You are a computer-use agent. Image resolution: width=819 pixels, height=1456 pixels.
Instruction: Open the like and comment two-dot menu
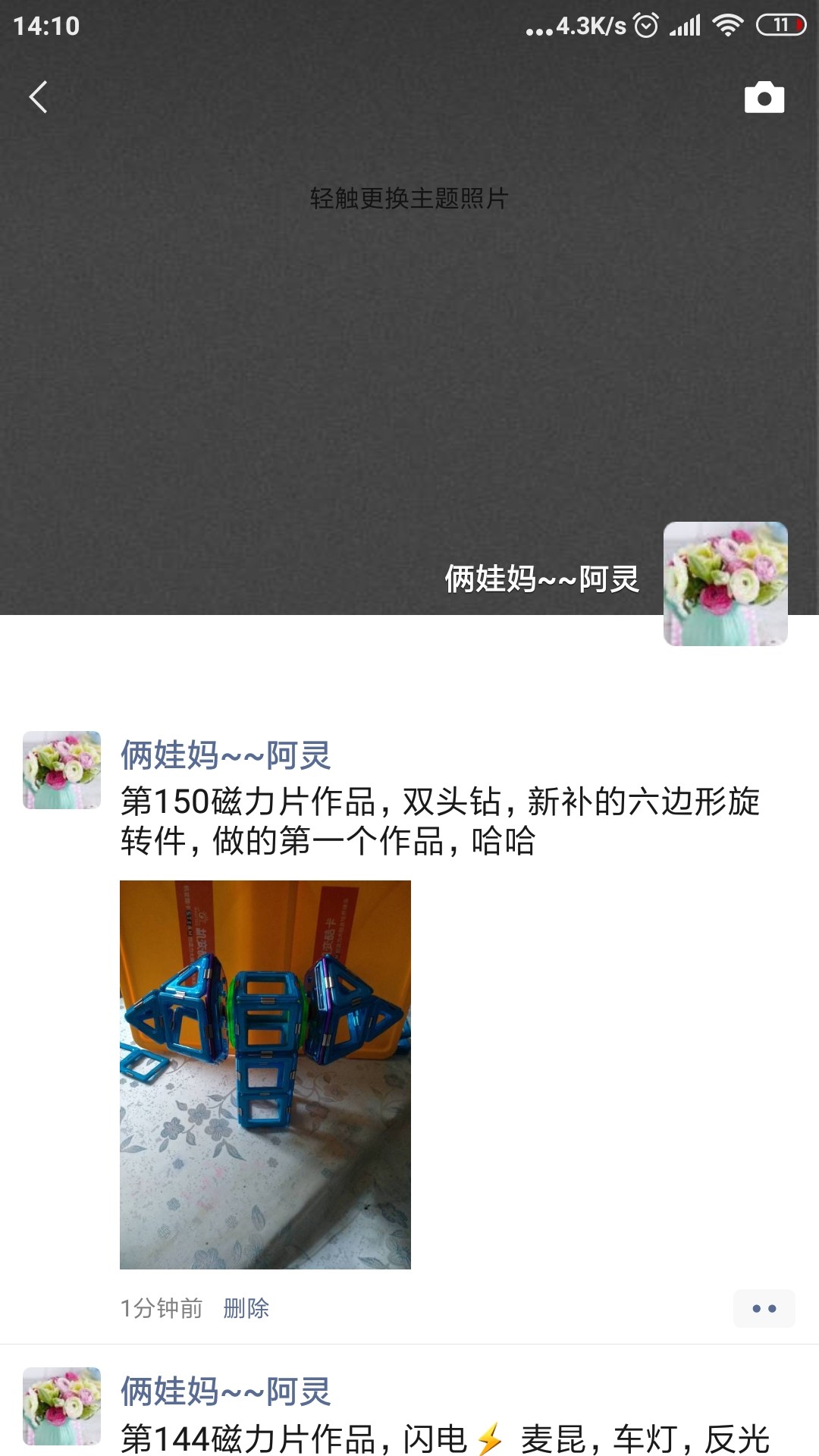[764, 1308]
